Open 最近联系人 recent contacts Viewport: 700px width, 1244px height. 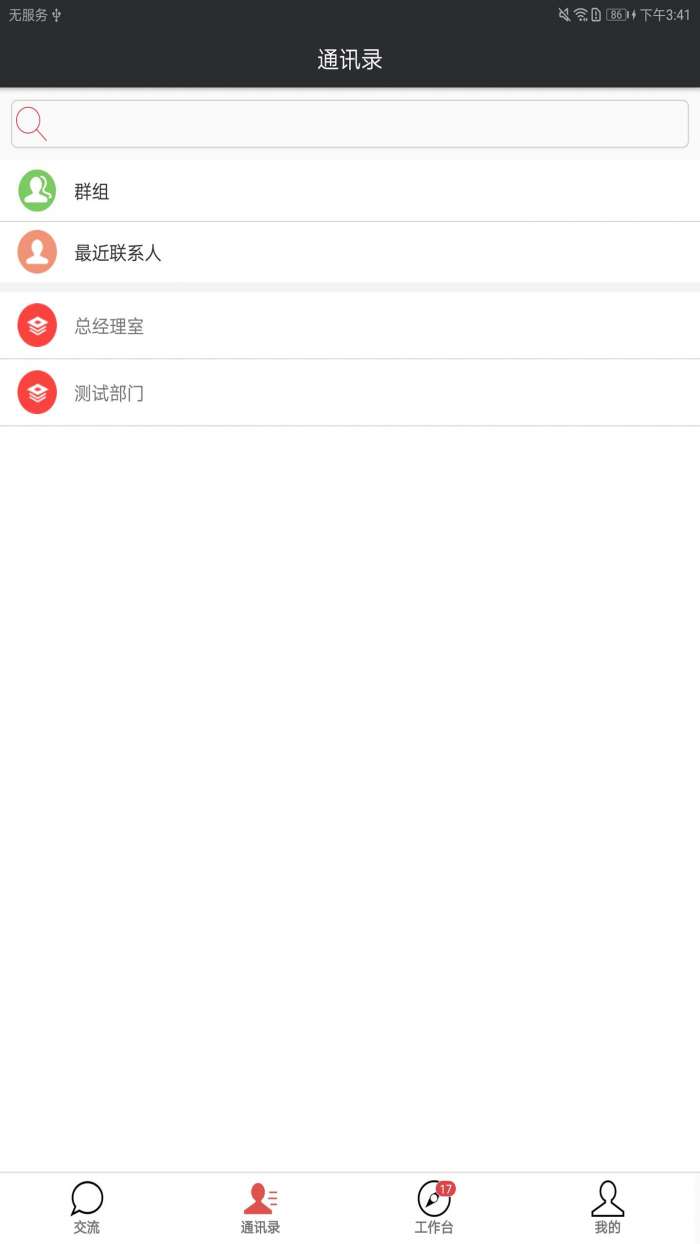(x=350, y=253)
